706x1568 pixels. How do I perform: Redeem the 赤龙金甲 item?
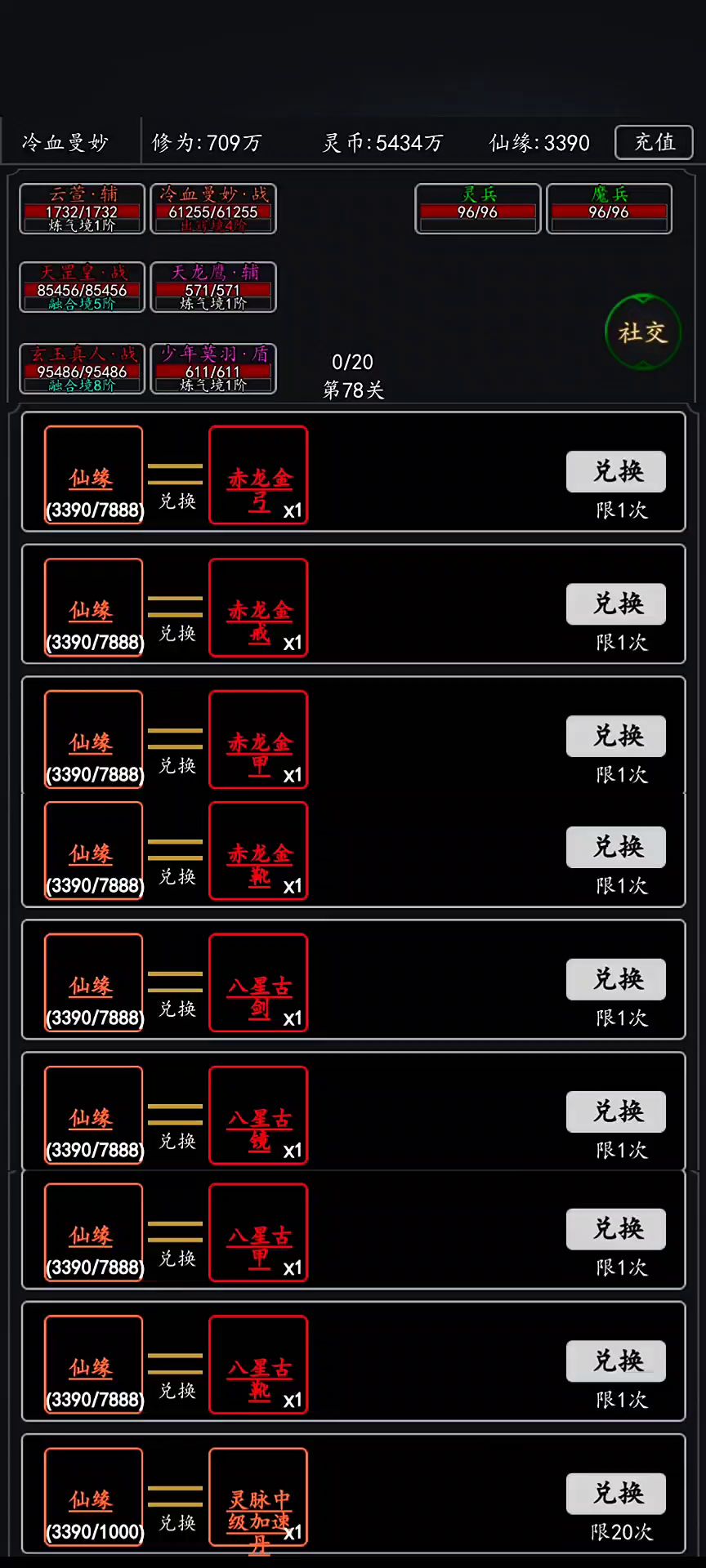pos(615,736)
